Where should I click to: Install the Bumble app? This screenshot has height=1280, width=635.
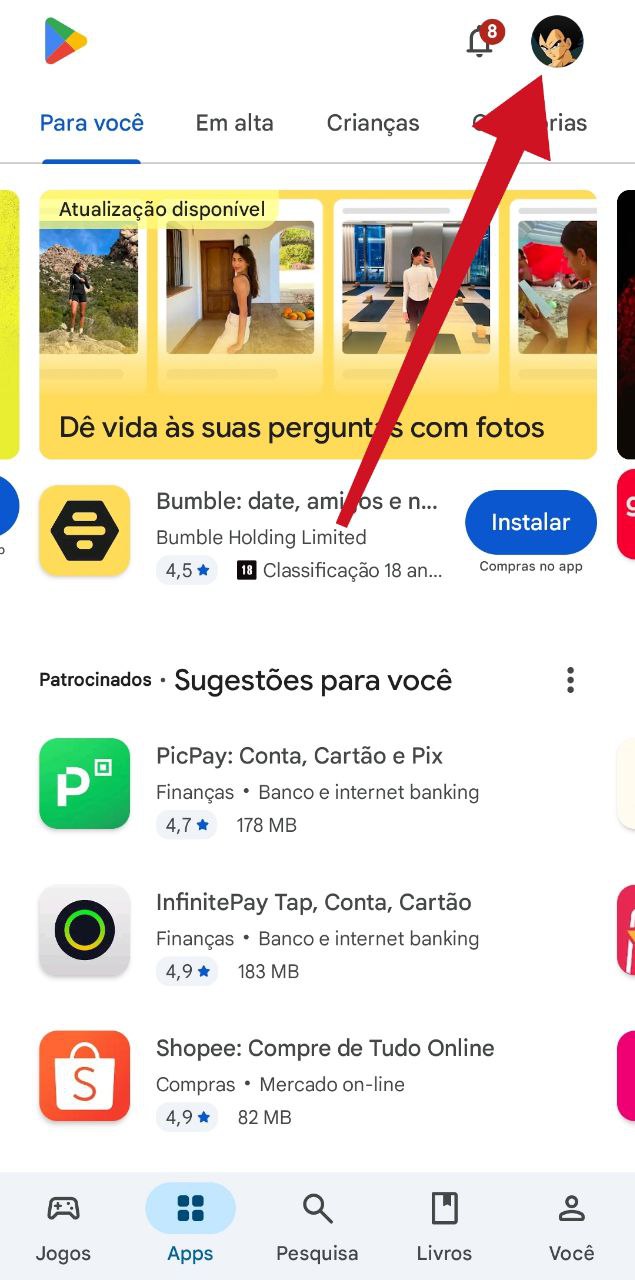[530, 522]
